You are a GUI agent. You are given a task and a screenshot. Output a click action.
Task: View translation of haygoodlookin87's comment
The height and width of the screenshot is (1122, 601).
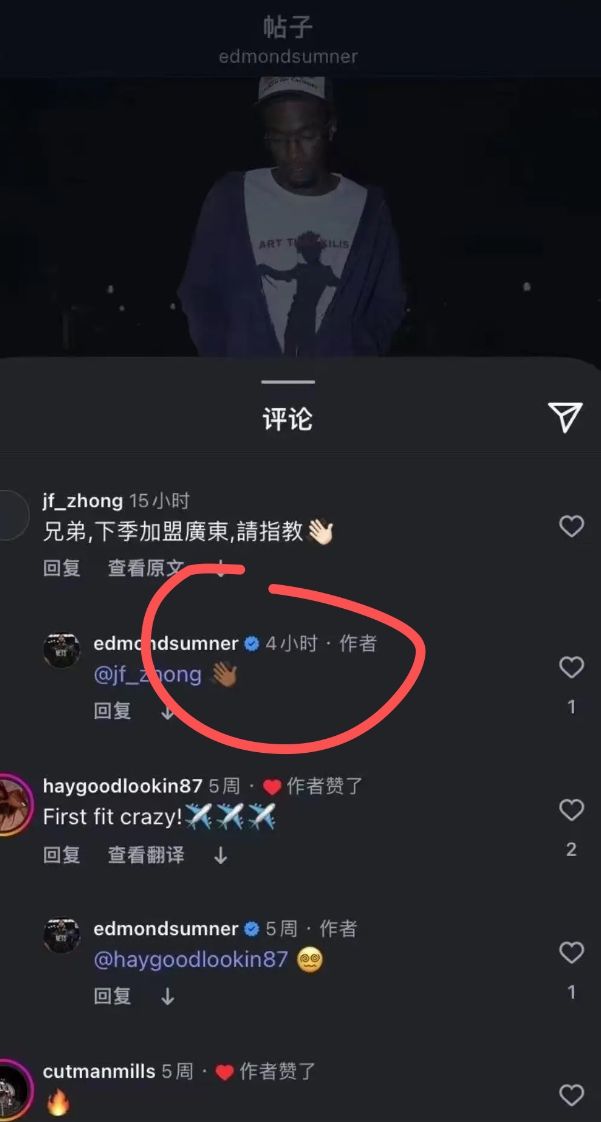click(x=146, y=855)
